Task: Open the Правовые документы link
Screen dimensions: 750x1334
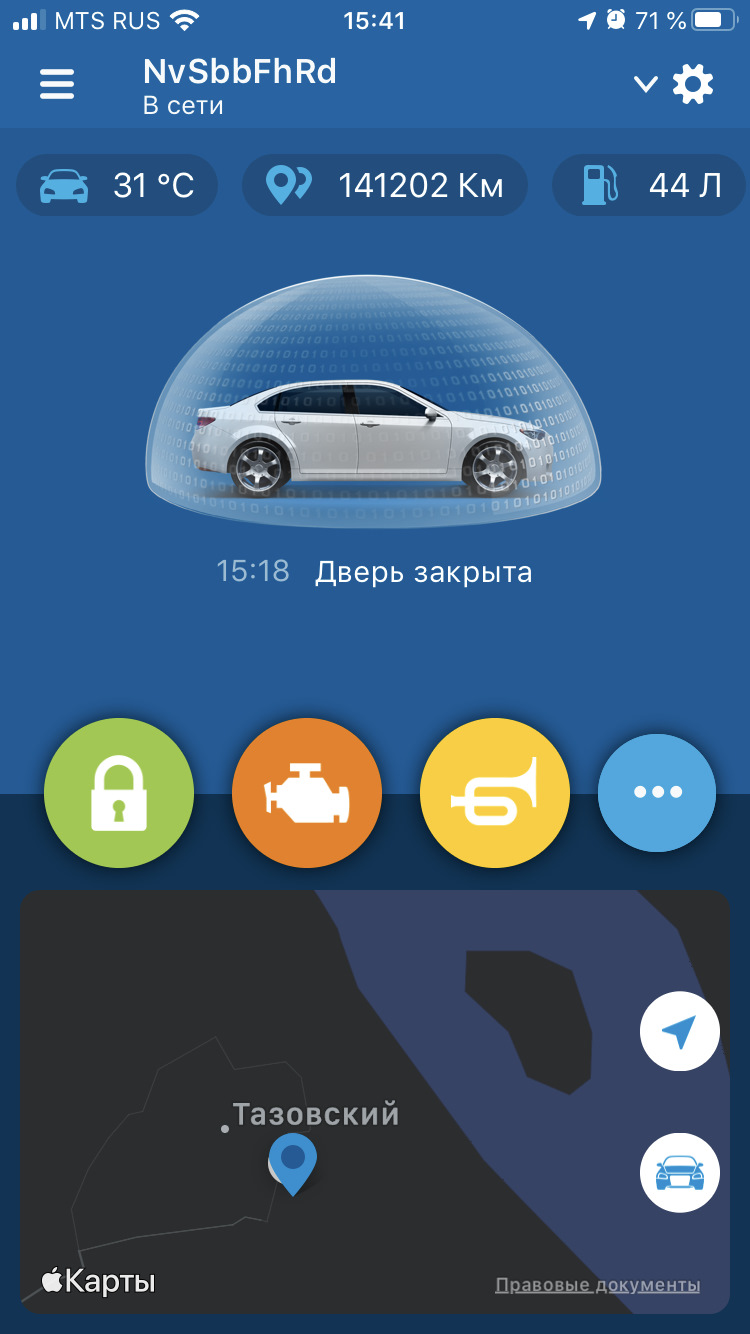Action: click(598, 1285)
